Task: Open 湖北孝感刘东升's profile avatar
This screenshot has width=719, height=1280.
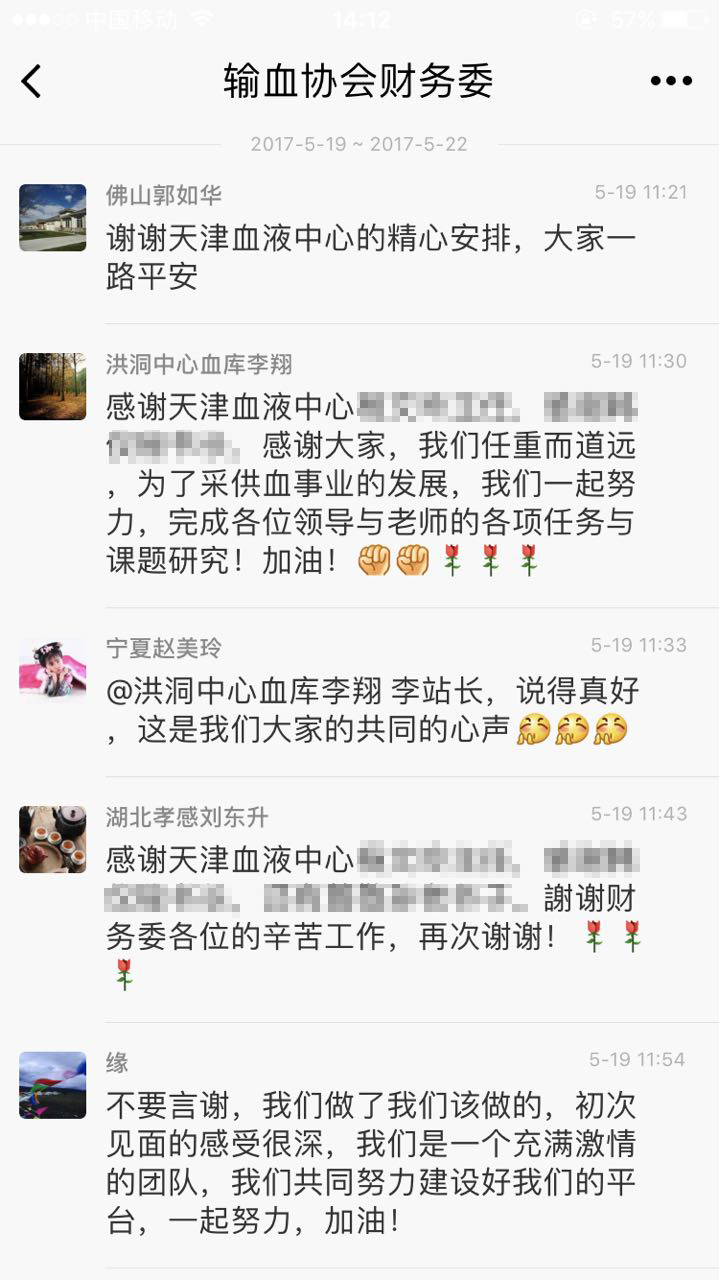Action: (x=53, y=839)
